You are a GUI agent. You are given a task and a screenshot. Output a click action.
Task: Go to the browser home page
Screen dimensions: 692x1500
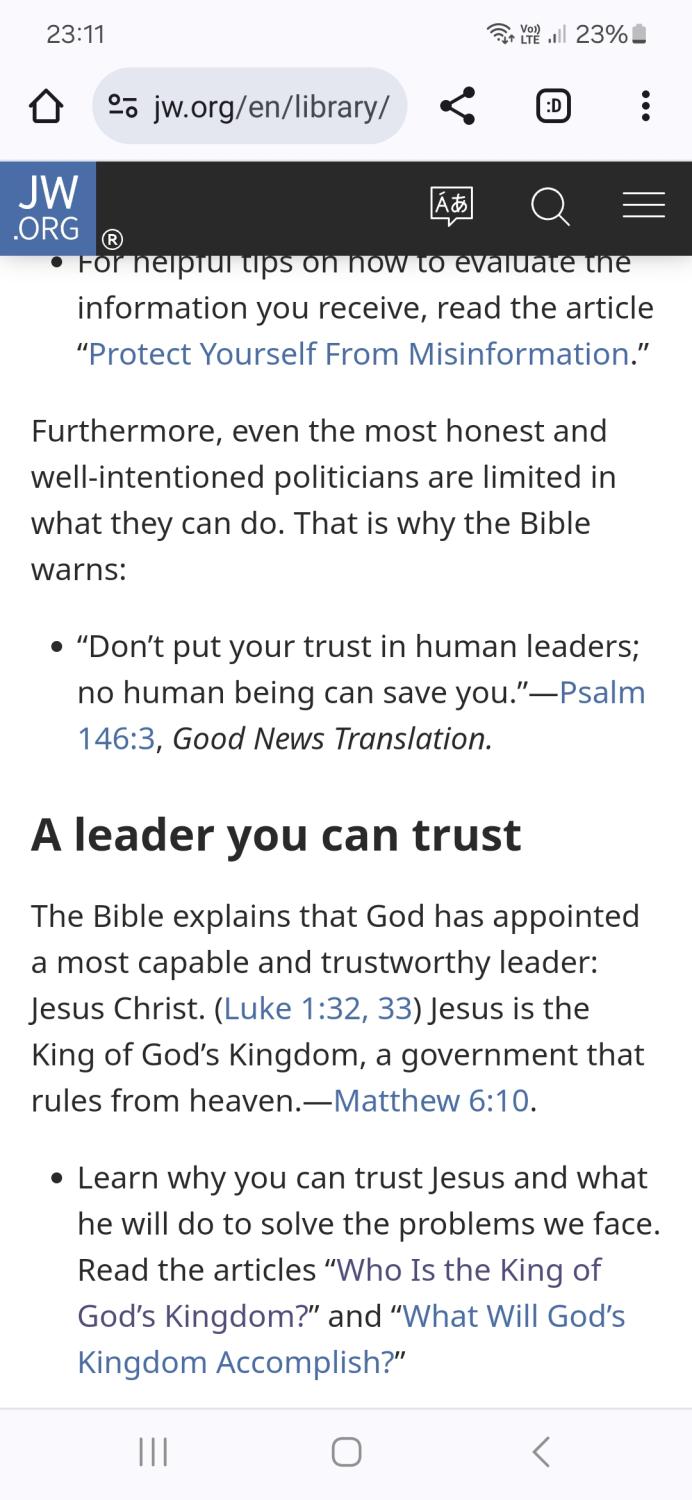tap(46, 106)
